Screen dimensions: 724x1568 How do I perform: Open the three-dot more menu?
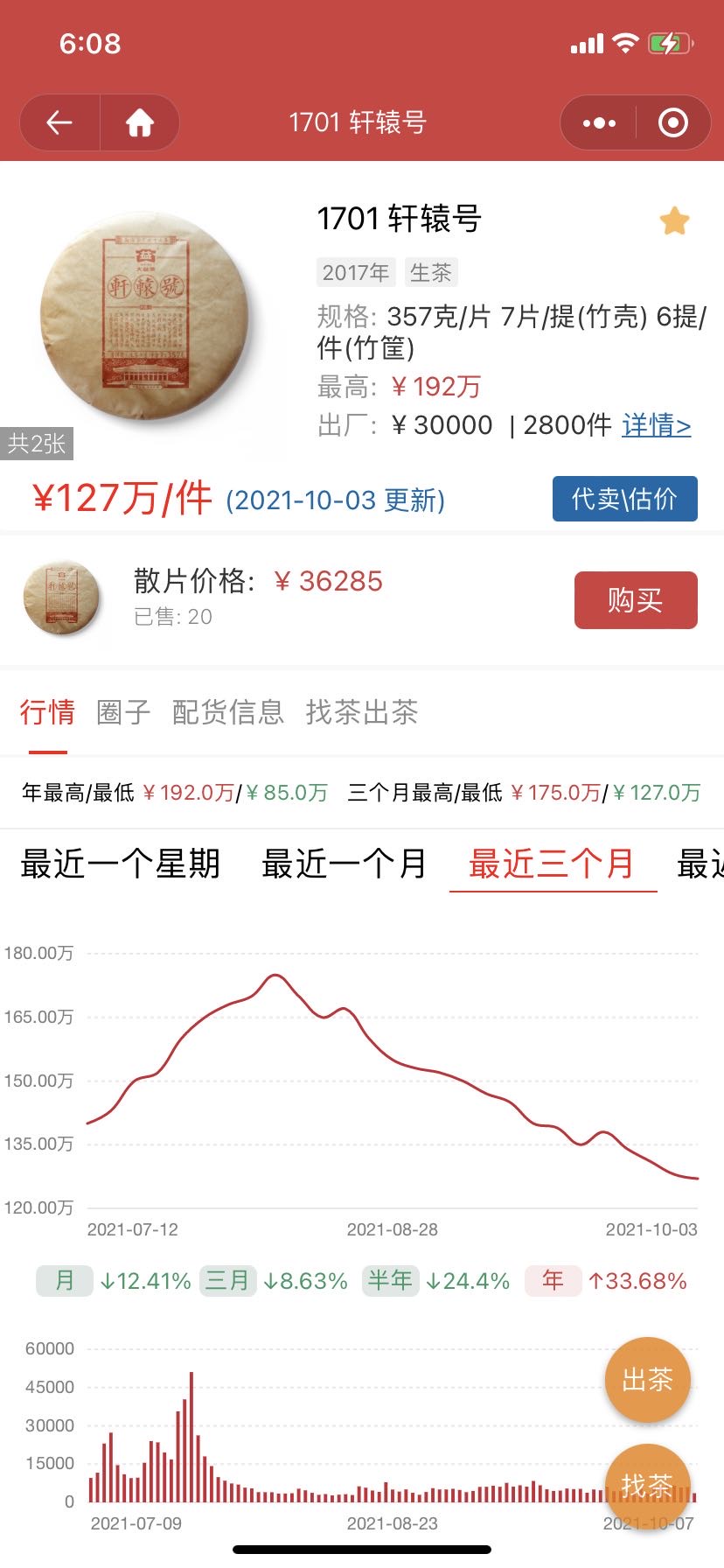pos(599,123)
